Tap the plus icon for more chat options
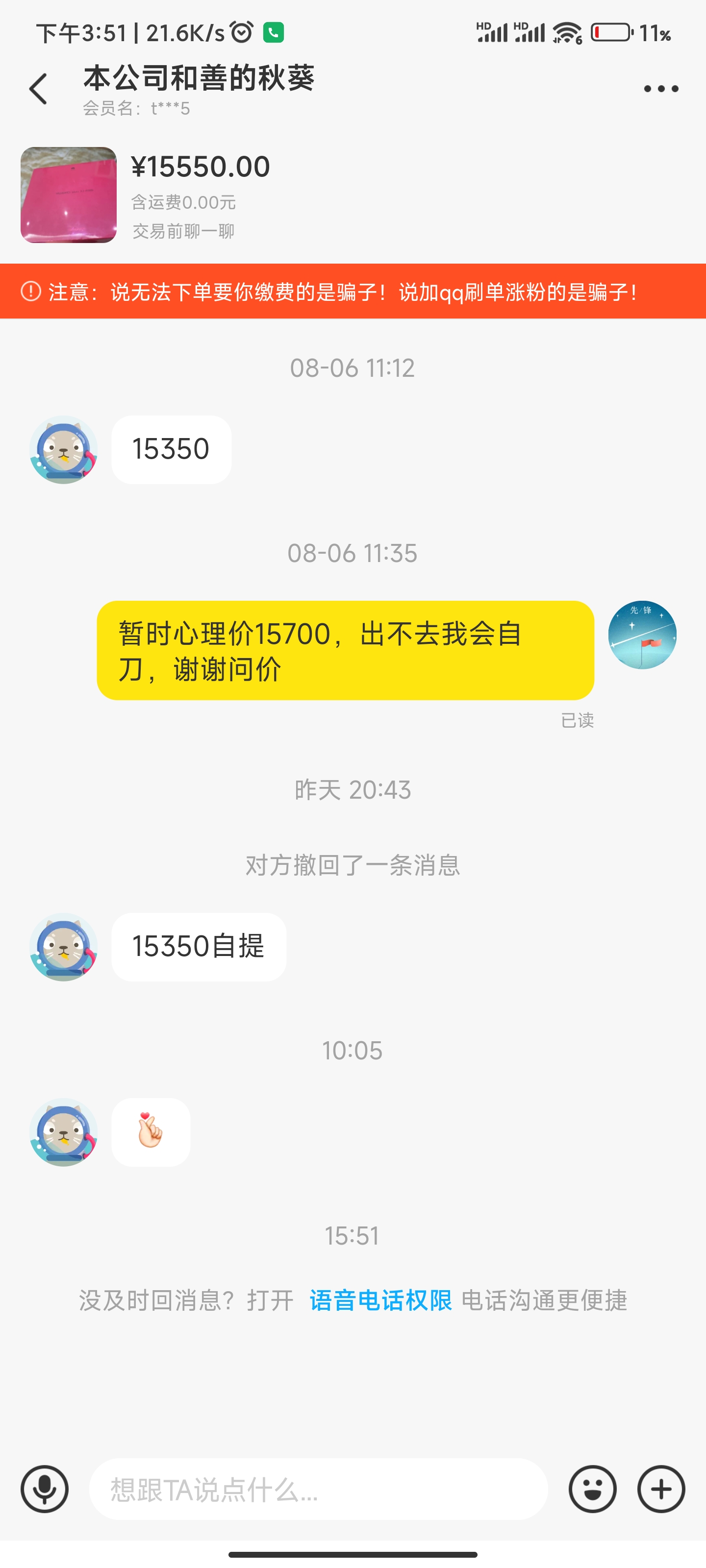 661,1490
